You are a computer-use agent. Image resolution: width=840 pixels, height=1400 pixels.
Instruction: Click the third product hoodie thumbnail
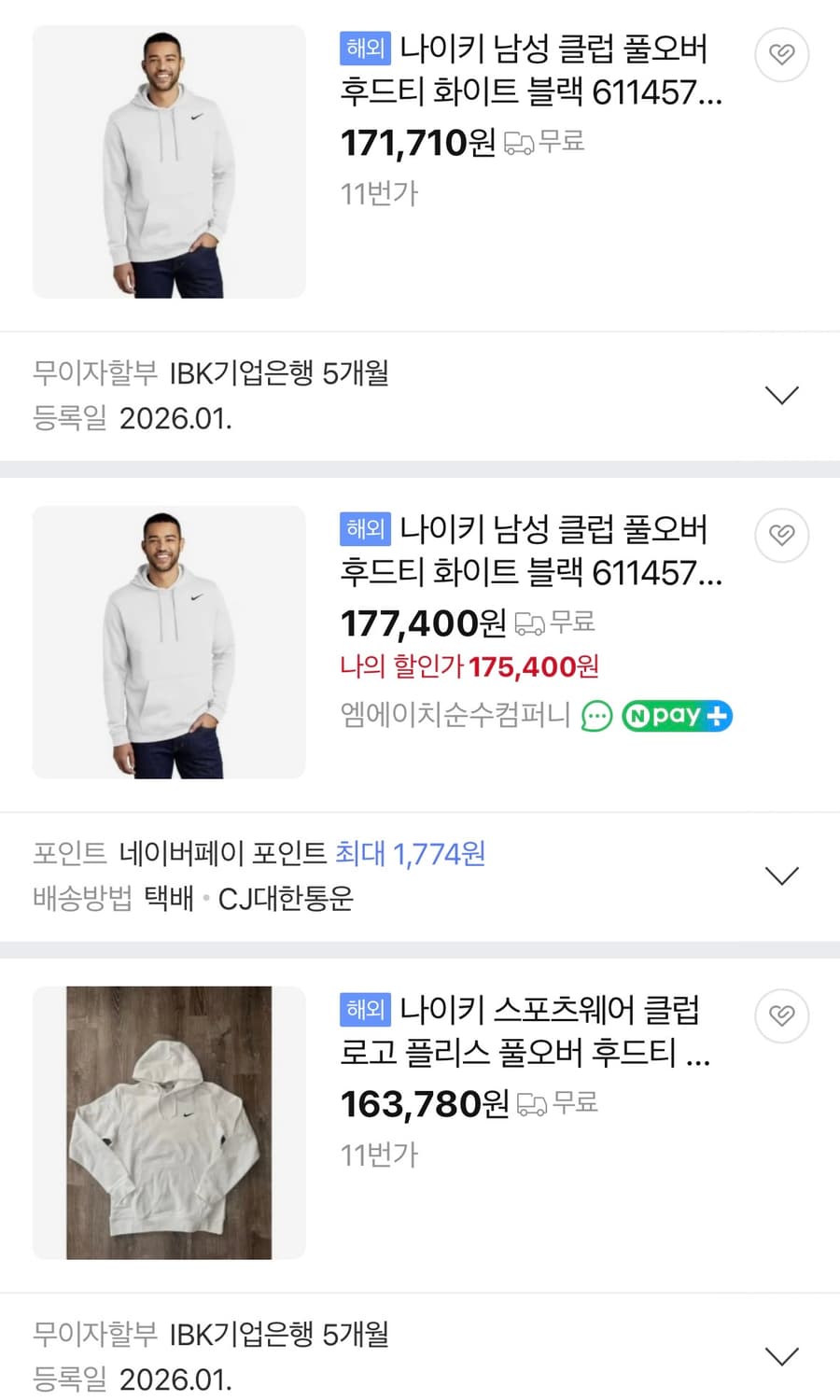(168, 1120)
